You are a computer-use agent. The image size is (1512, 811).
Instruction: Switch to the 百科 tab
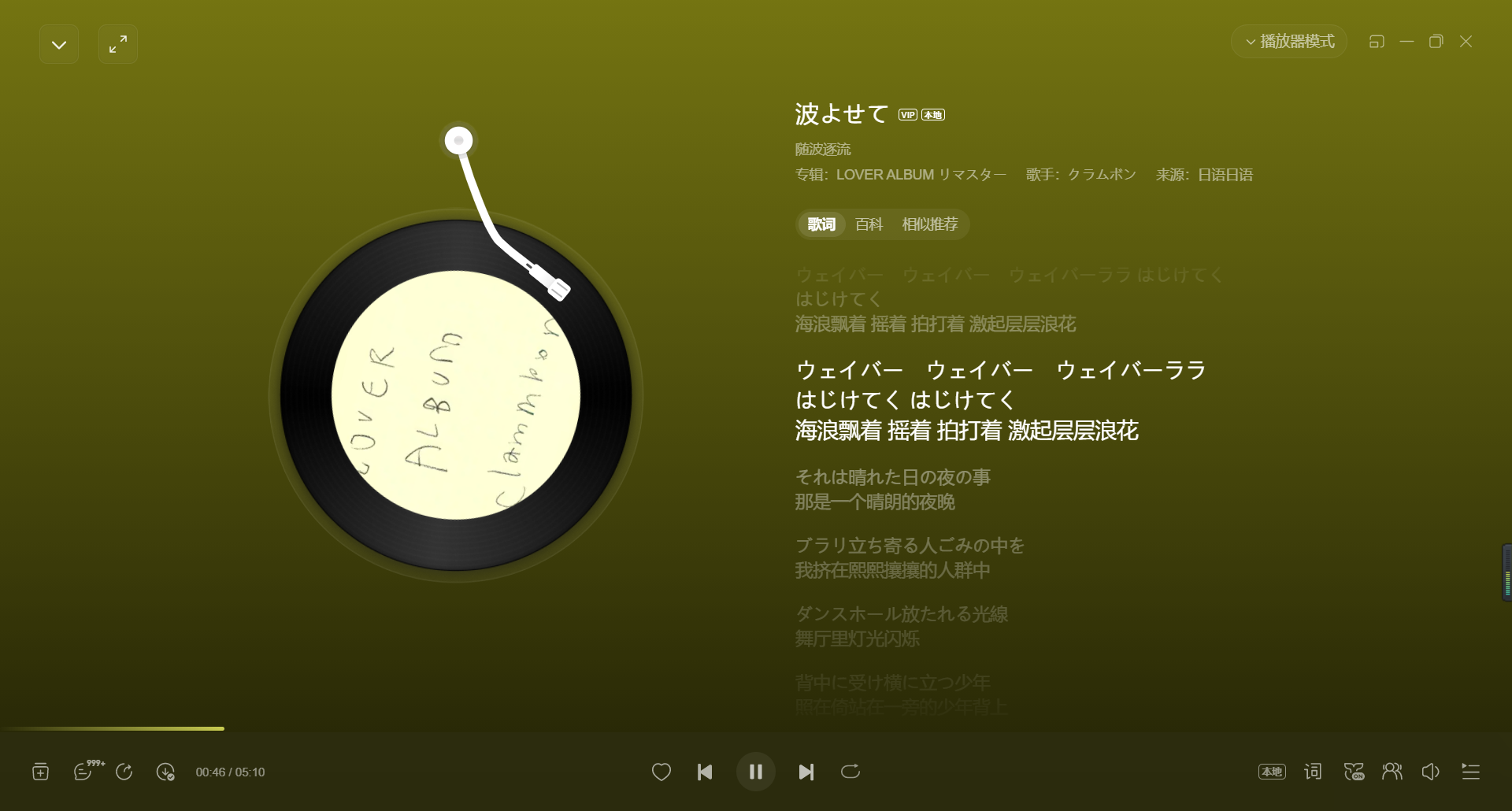pos(869,224)
